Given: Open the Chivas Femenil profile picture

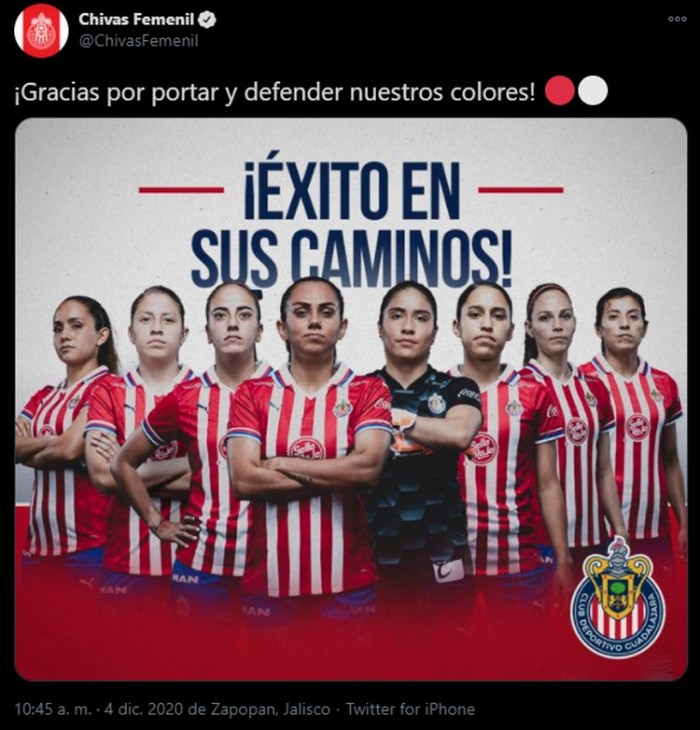Looking at the screenshot, I should click(41, 30).
